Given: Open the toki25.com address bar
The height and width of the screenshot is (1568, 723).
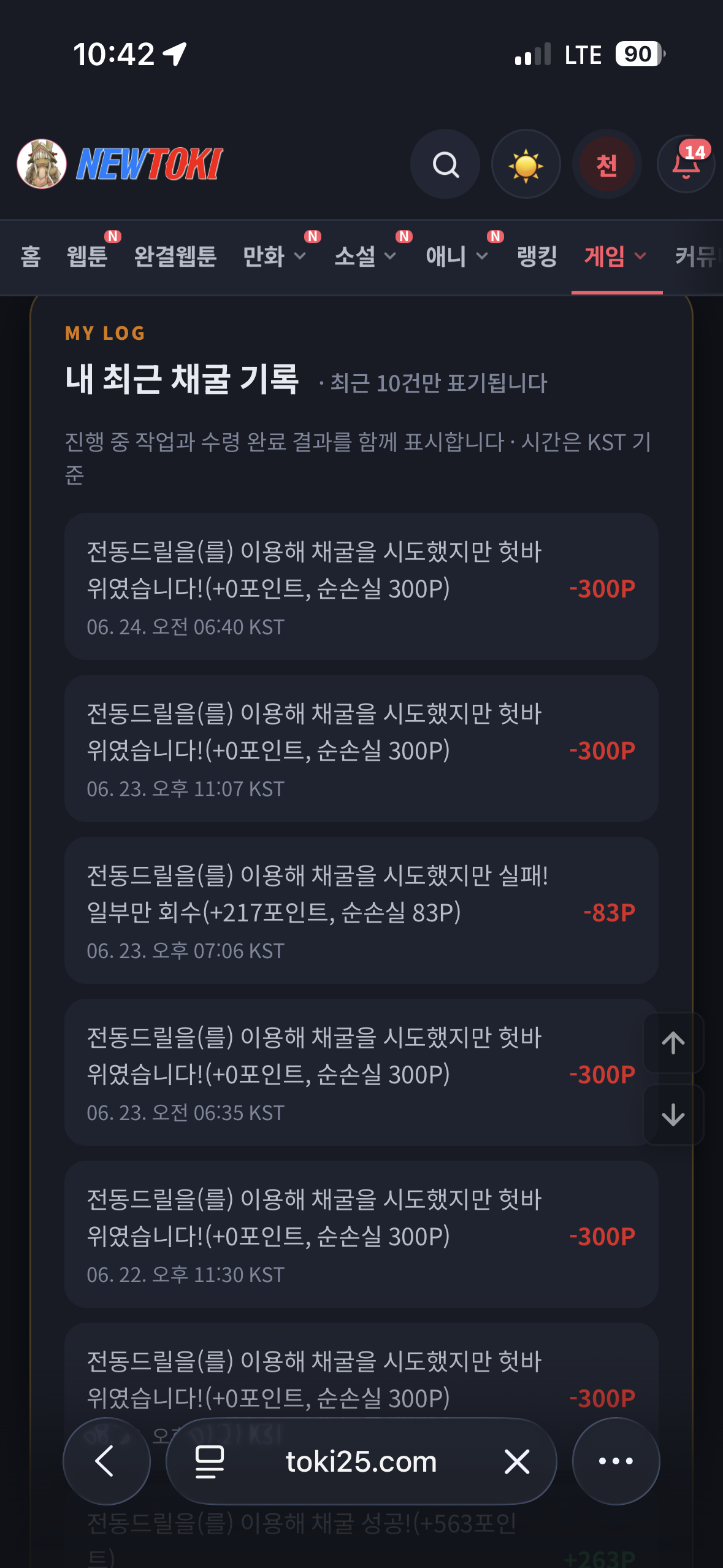Looking at the screenshot, I should pyautogui.click(x=361, y=1461).
